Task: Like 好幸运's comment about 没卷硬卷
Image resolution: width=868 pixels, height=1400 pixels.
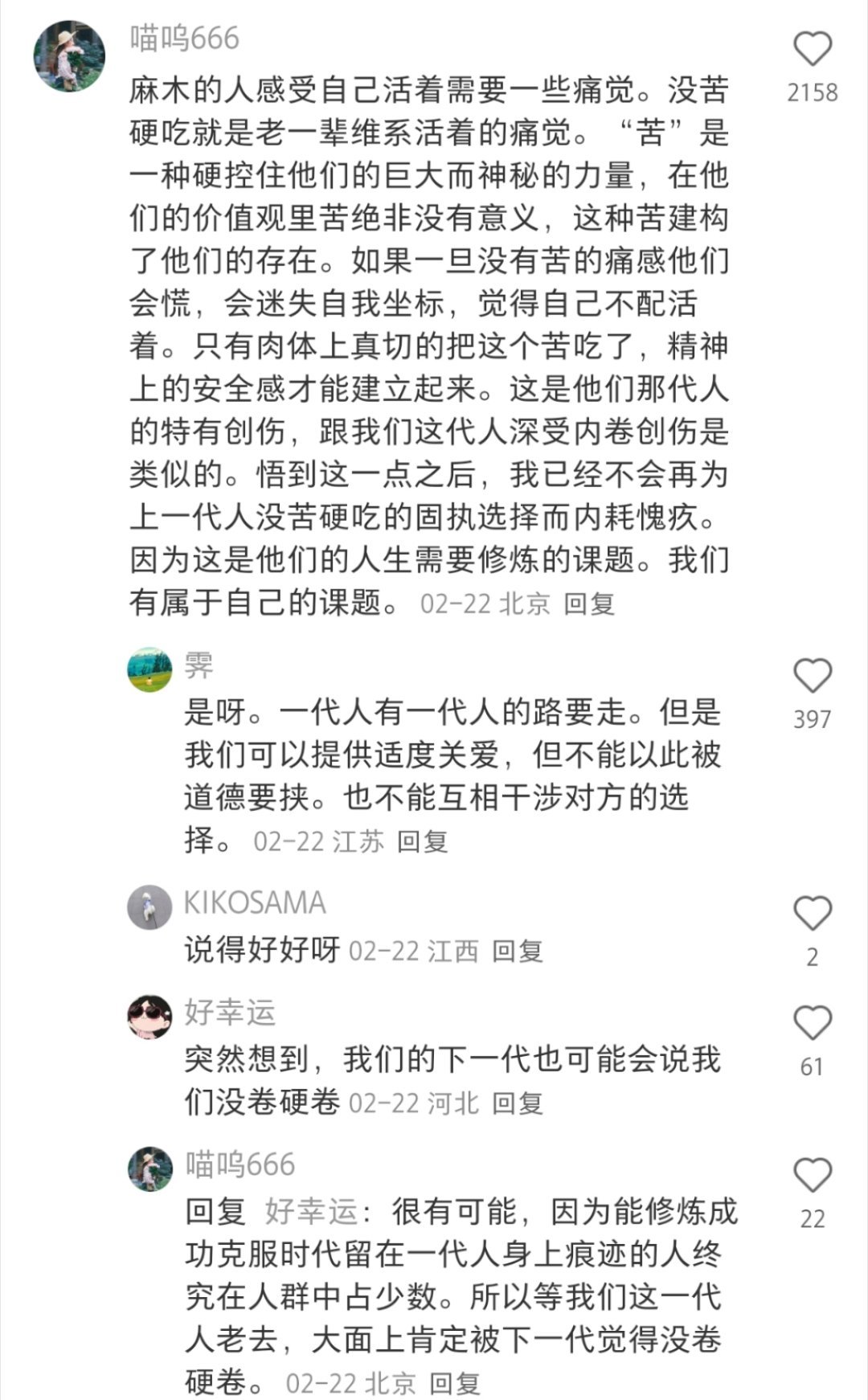Action: (x=812, y=1023)
